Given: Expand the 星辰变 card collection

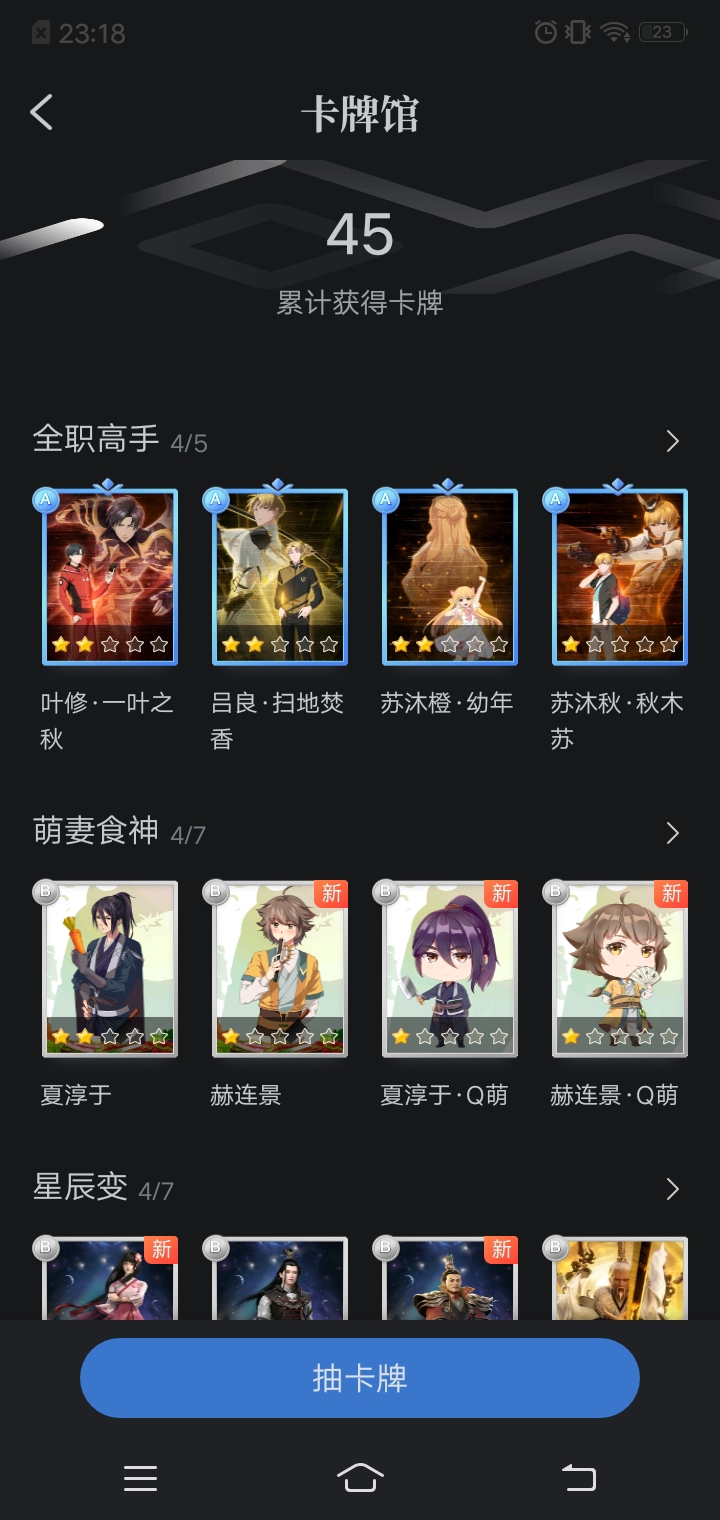Looking at the screenshot, I should click(x=672, y=1189).
